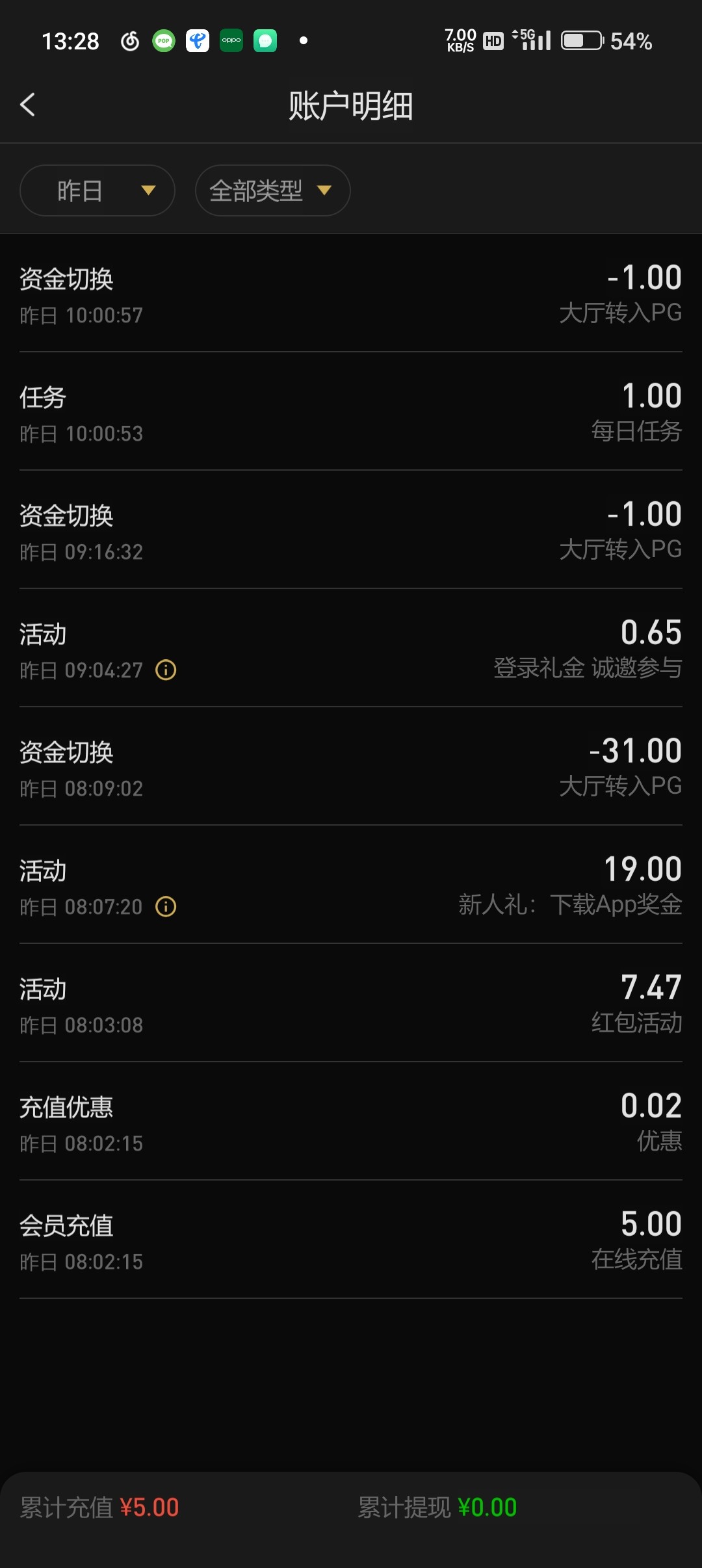Click info icon beside 下载App奖金 entry

[x=166, y=906]
